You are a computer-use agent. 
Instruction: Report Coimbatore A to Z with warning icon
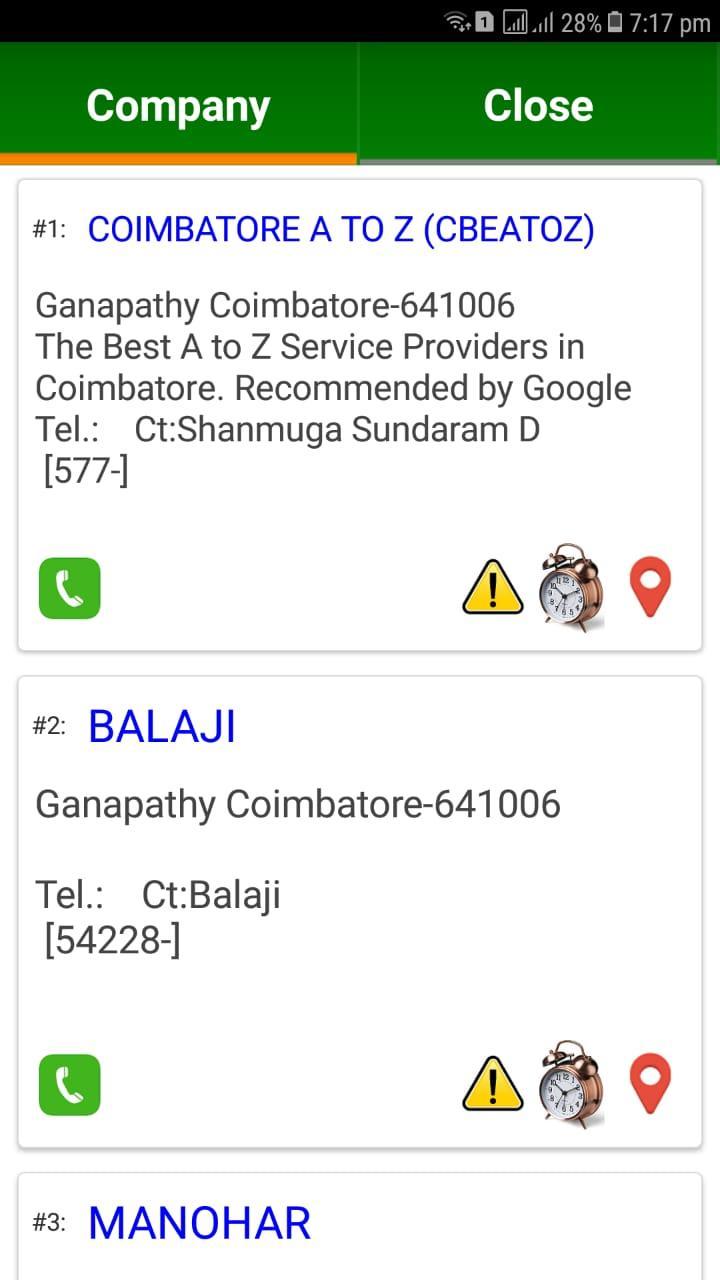(492, 588)
